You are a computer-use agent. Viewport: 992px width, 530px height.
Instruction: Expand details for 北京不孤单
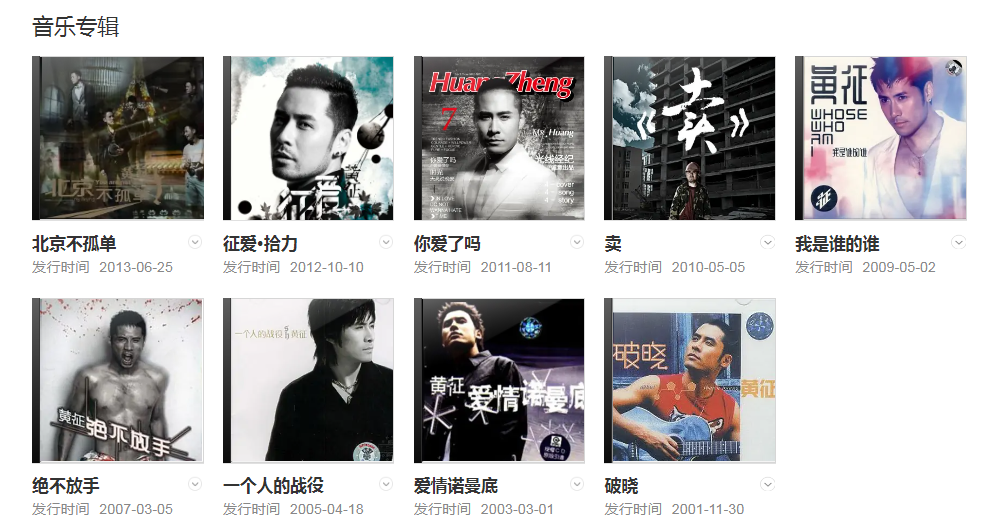195,242
